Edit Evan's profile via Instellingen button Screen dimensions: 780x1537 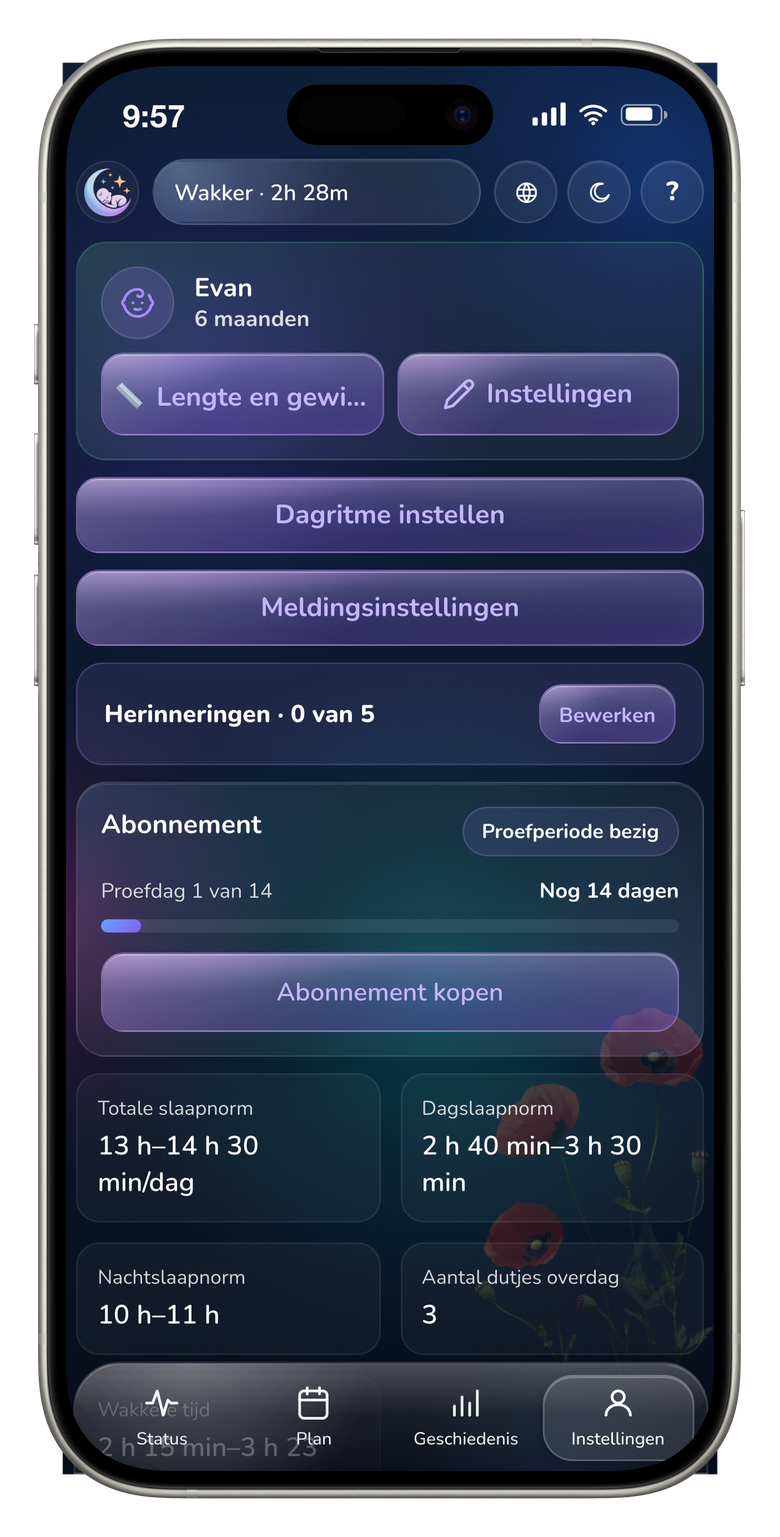pyautogui.click(x=538, y=395)
